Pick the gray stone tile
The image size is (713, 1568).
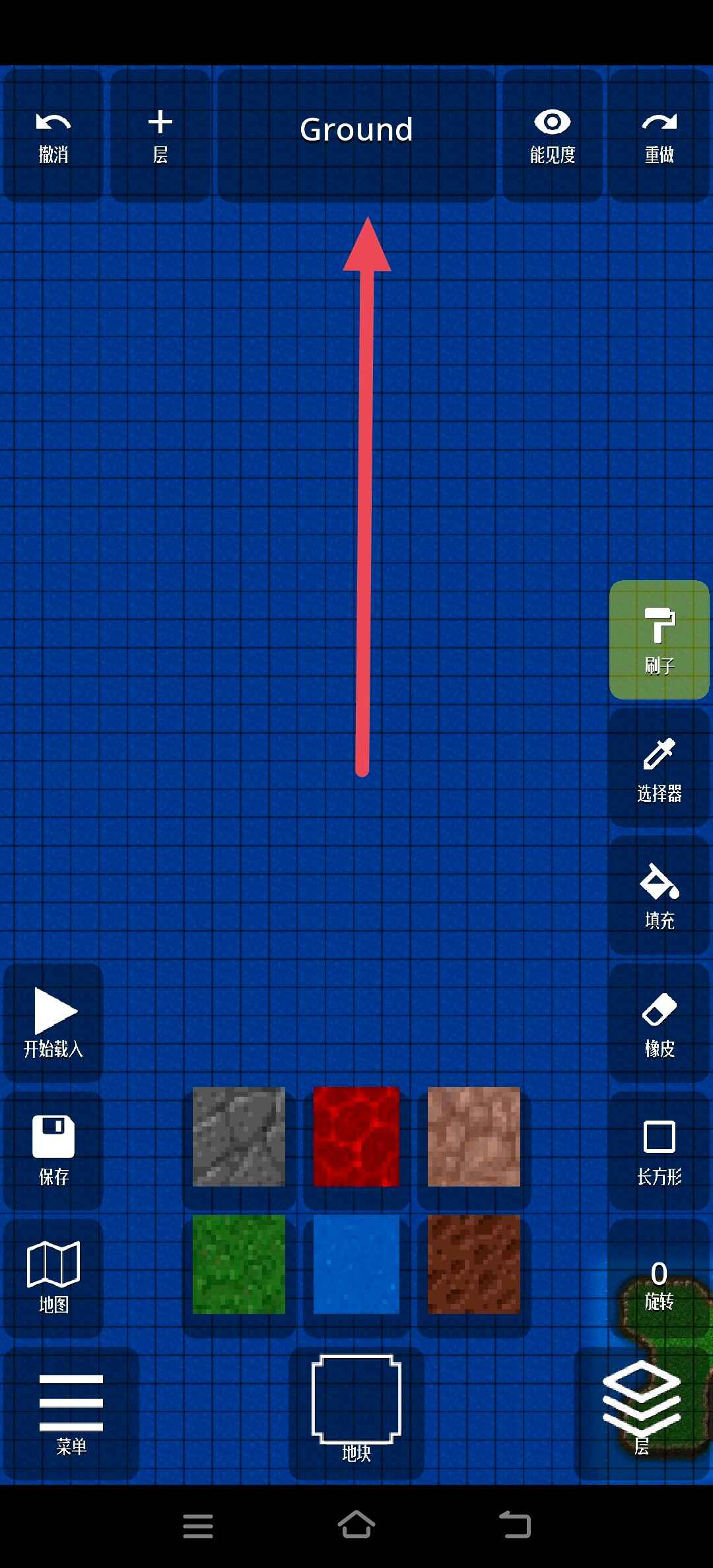click(x=239, y=1136)
